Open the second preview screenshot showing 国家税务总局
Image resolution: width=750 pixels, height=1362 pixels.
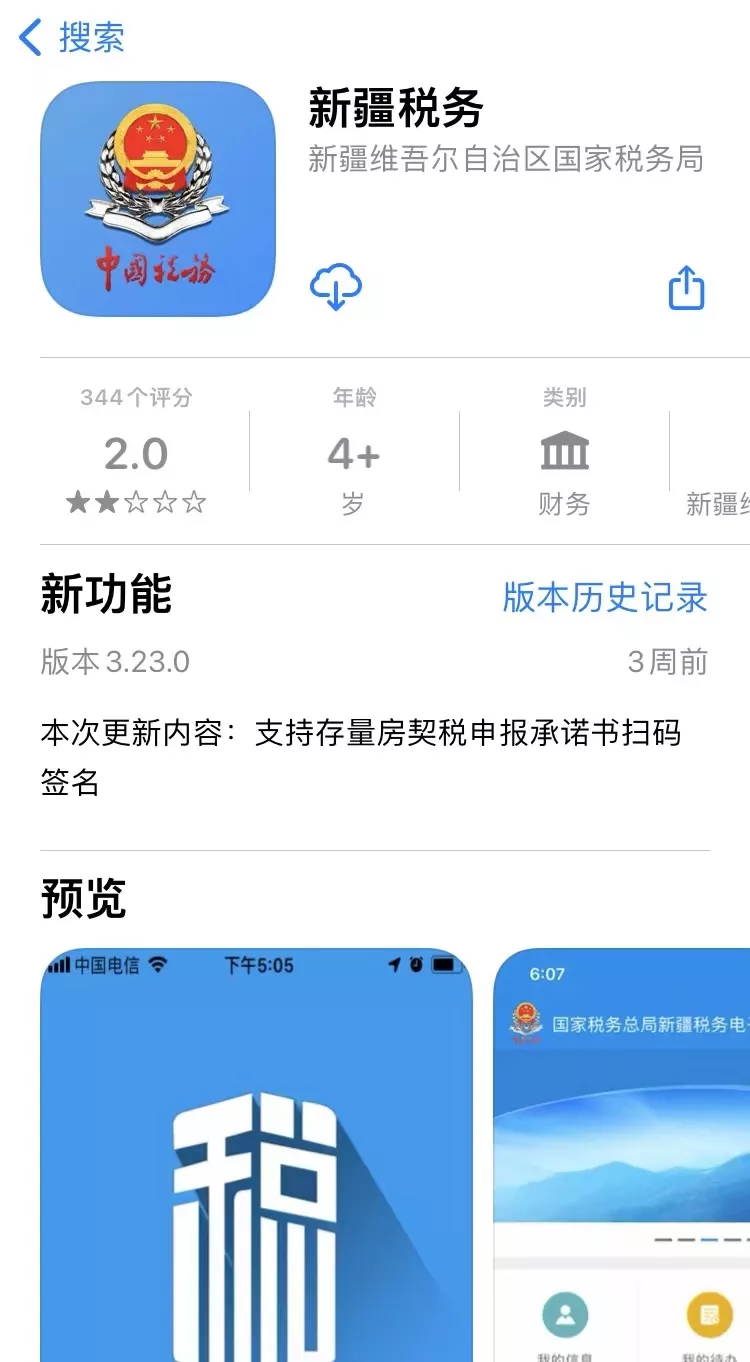point(622,1155)
